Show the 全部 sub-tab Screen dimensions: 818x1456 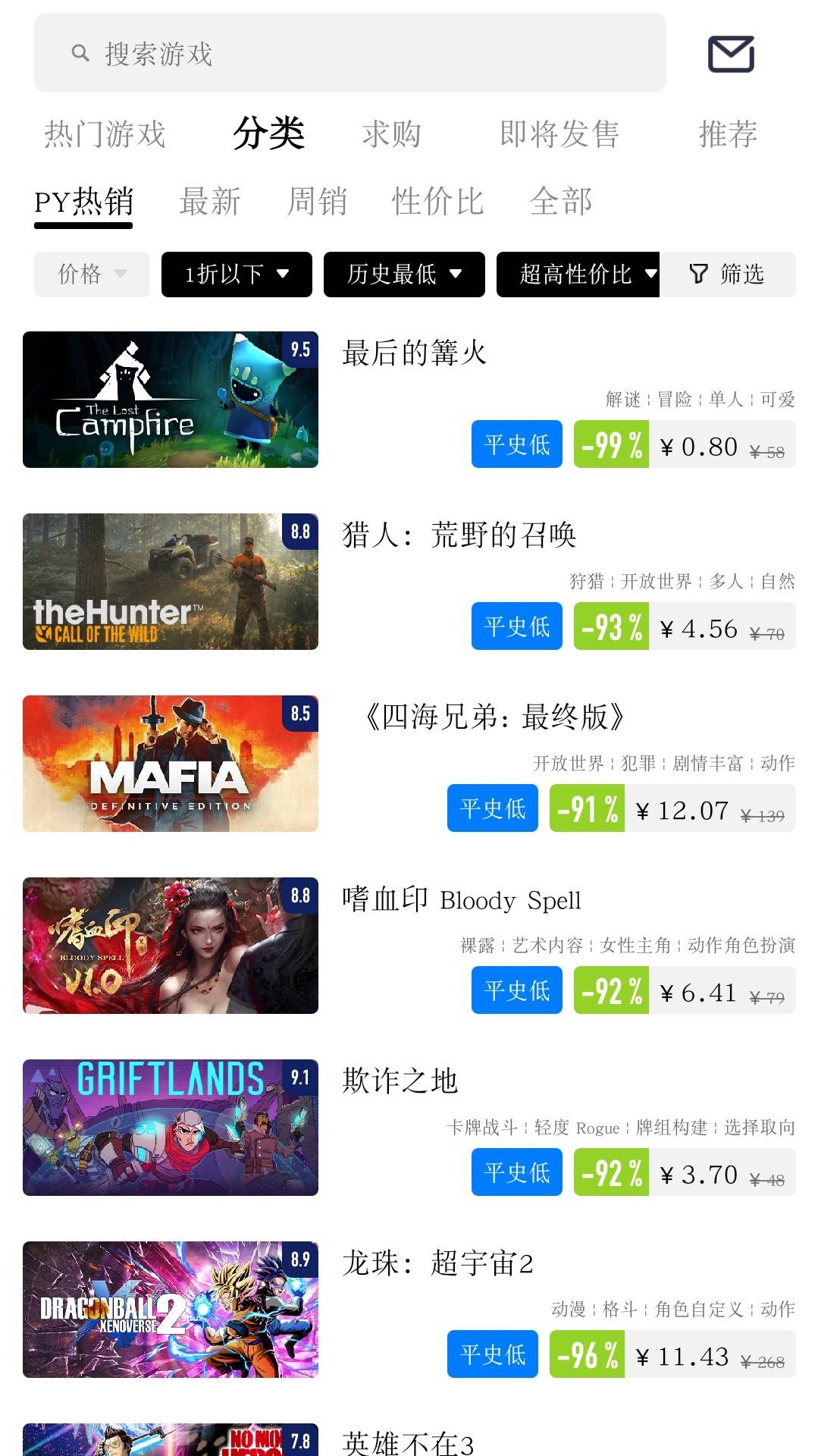561,202
